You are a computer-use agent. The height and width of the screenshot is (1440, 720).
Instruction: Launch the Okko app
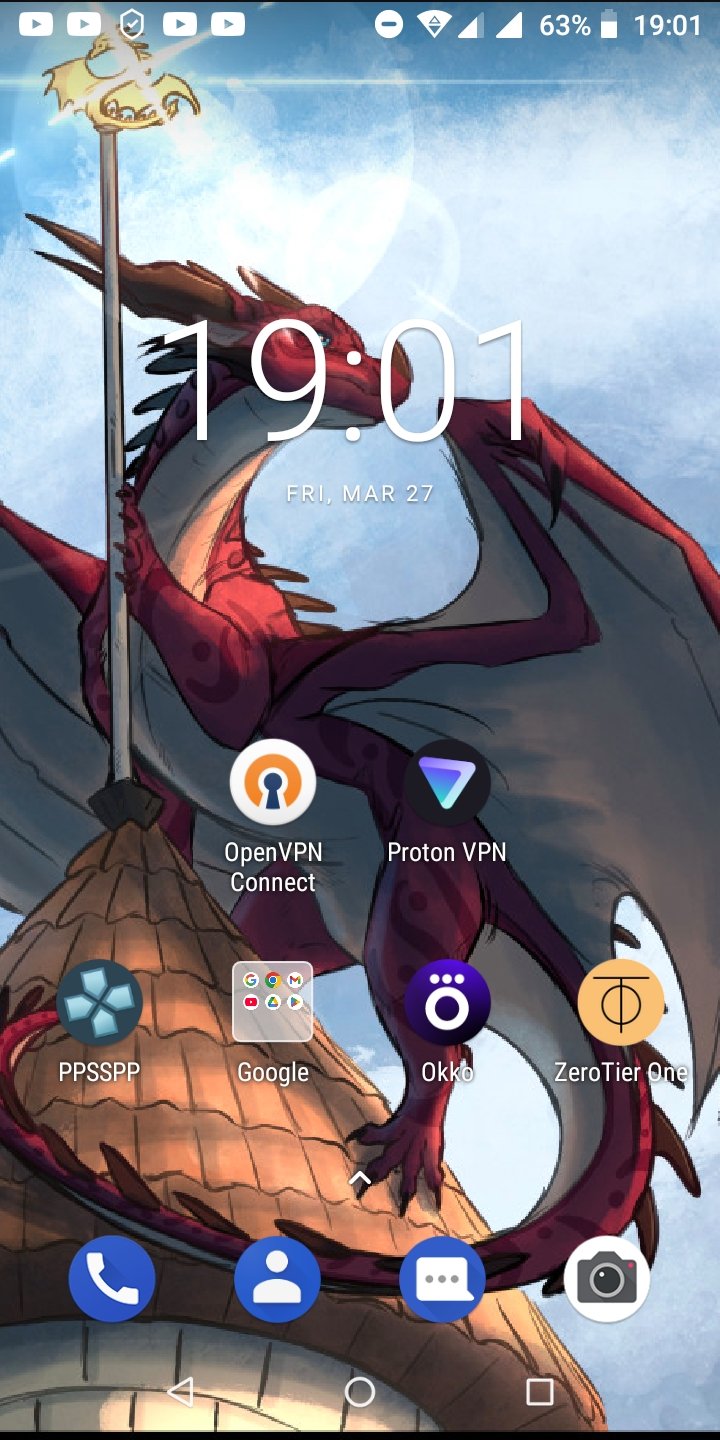tap(447, 1002)
